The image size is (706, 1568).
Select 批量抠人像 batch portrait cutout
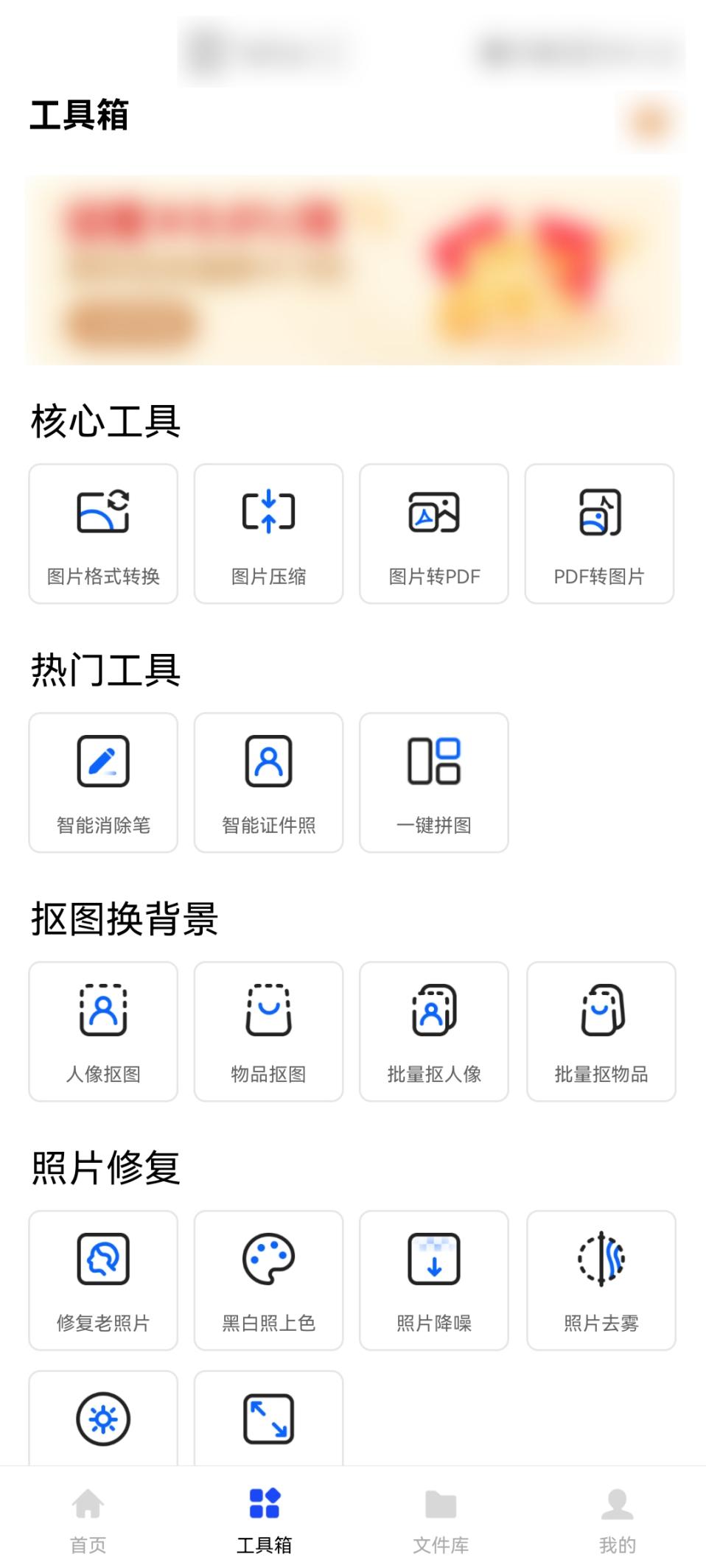(434, 1031)
